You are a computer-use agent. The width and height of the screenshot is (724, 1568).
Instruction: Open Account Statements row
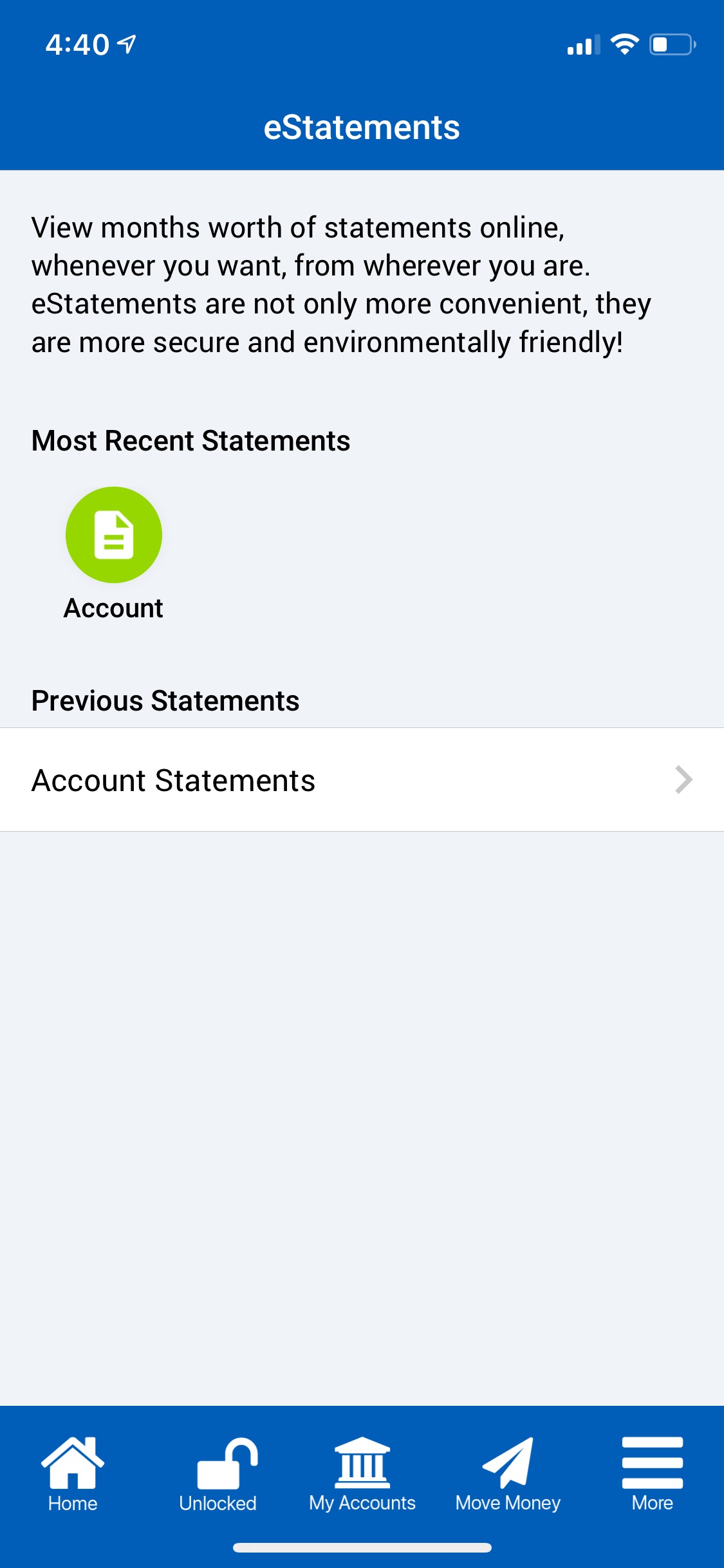[362, 780]
